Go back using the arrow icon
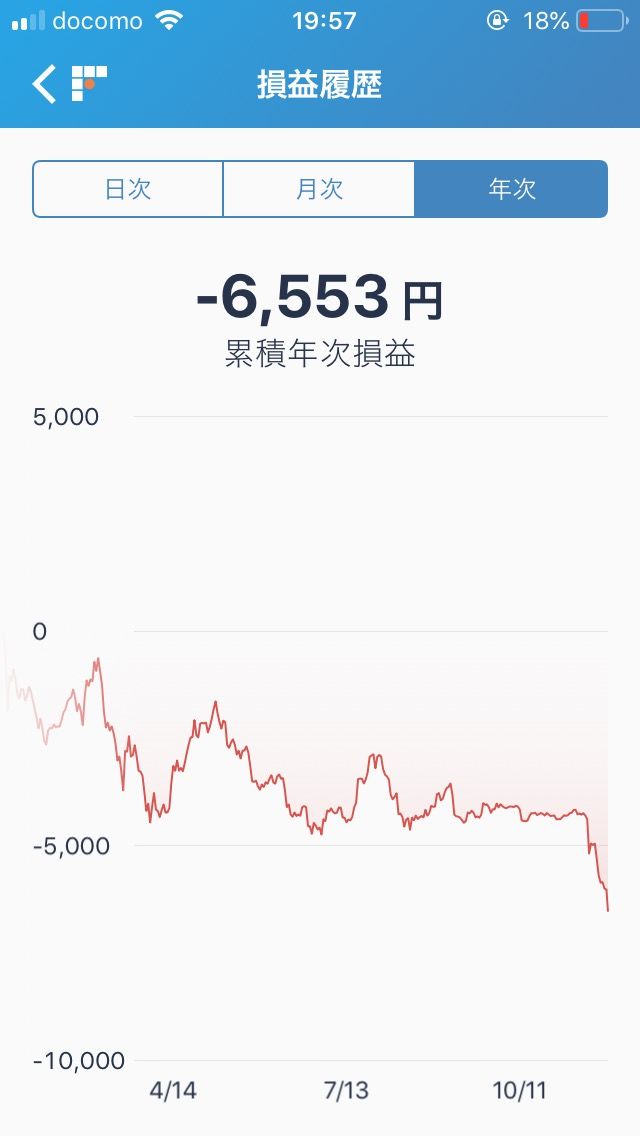 coord(44,83)
